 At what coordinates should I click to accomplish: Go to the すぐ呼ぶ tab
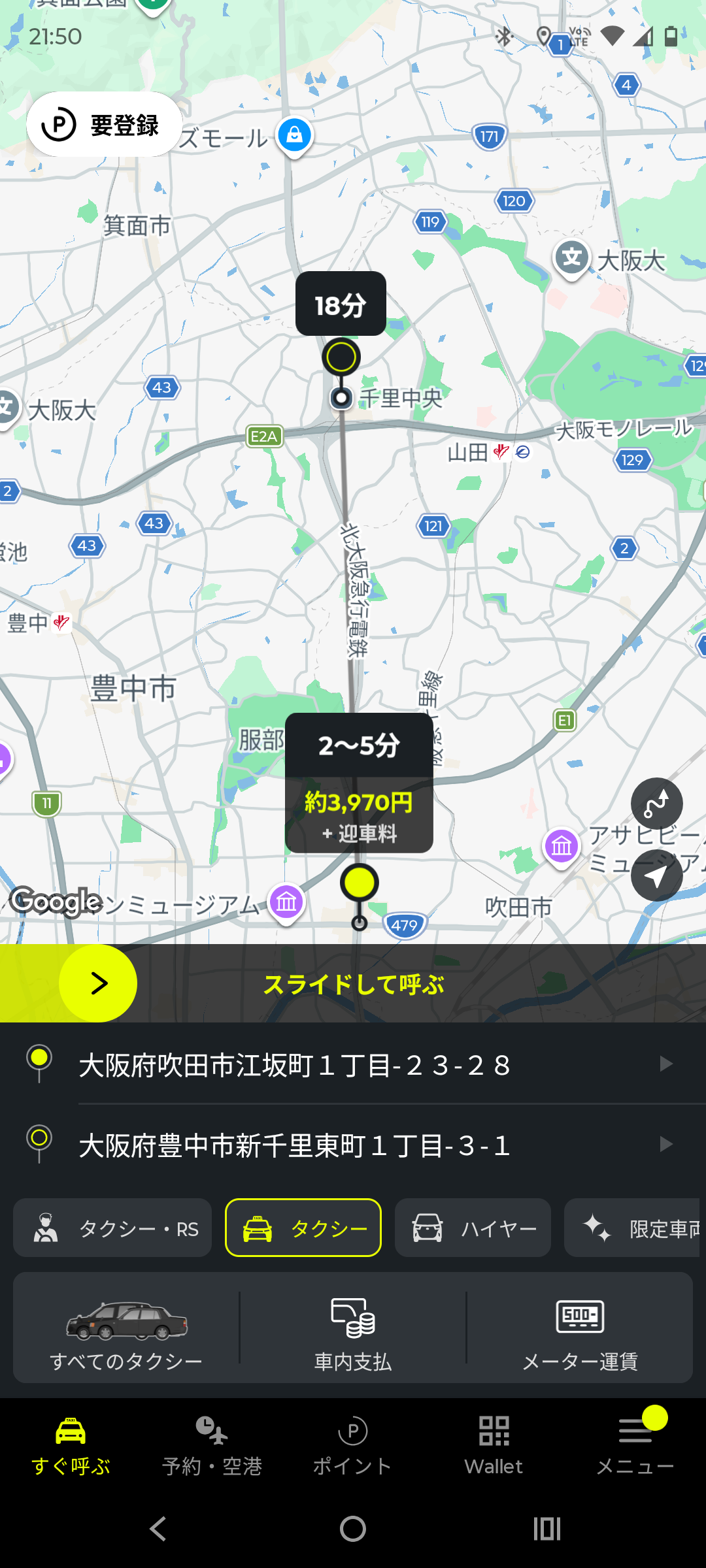(x=71, y=1446)
